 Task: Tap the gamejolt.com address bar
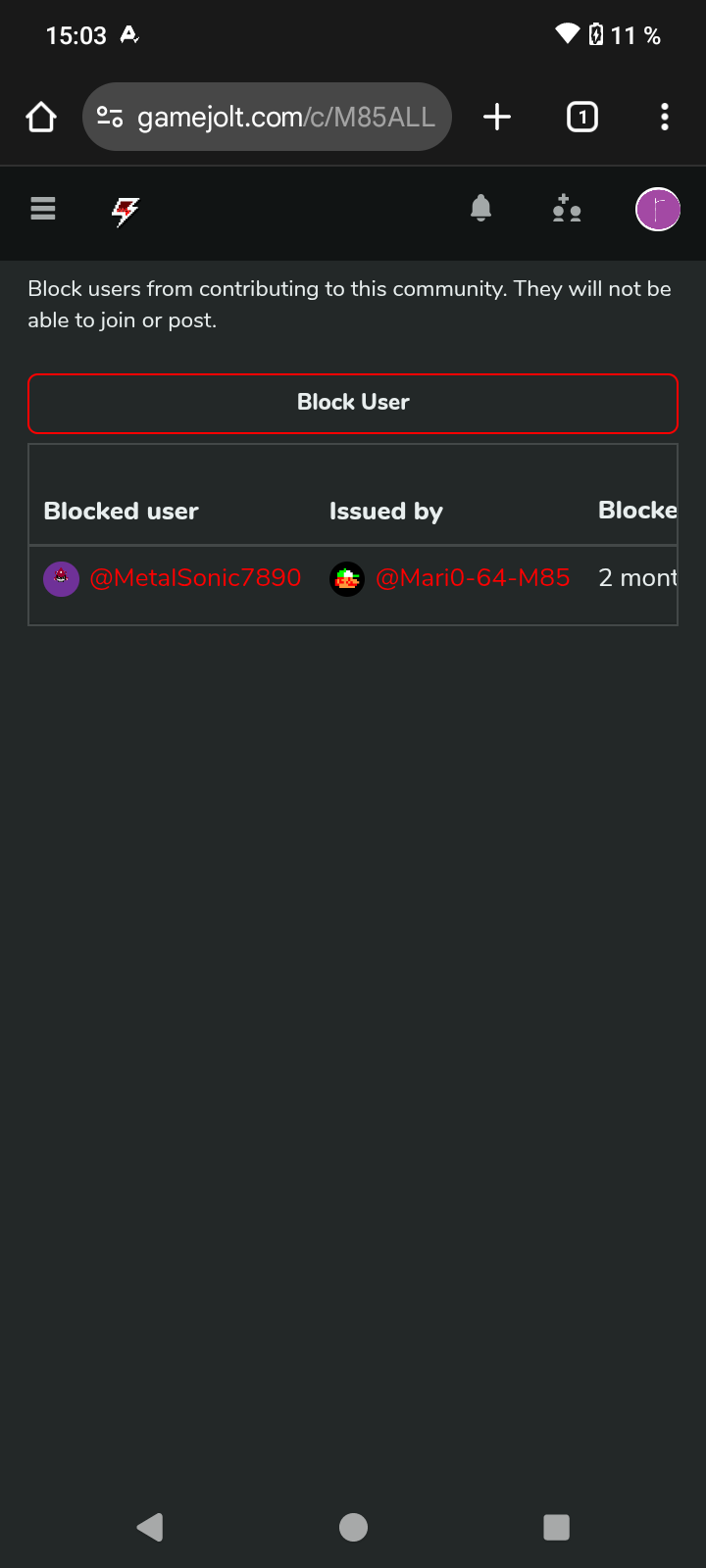(267, 118)
